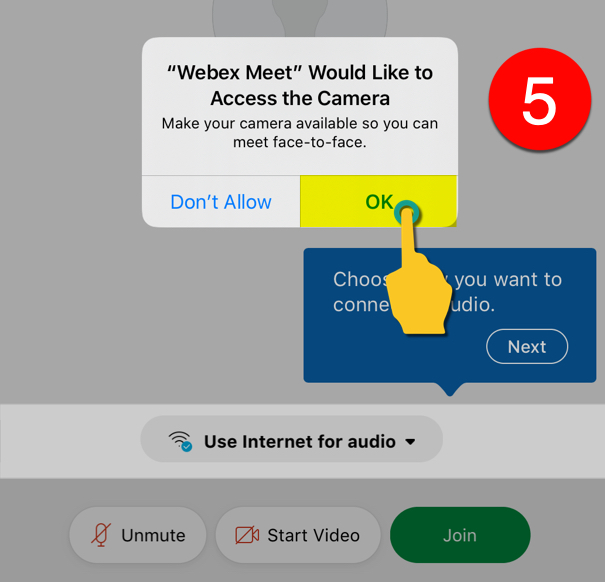Viewport: 605px width, 582px height.
Task: Join the Webex meeting
Action: tap(459, 535)
